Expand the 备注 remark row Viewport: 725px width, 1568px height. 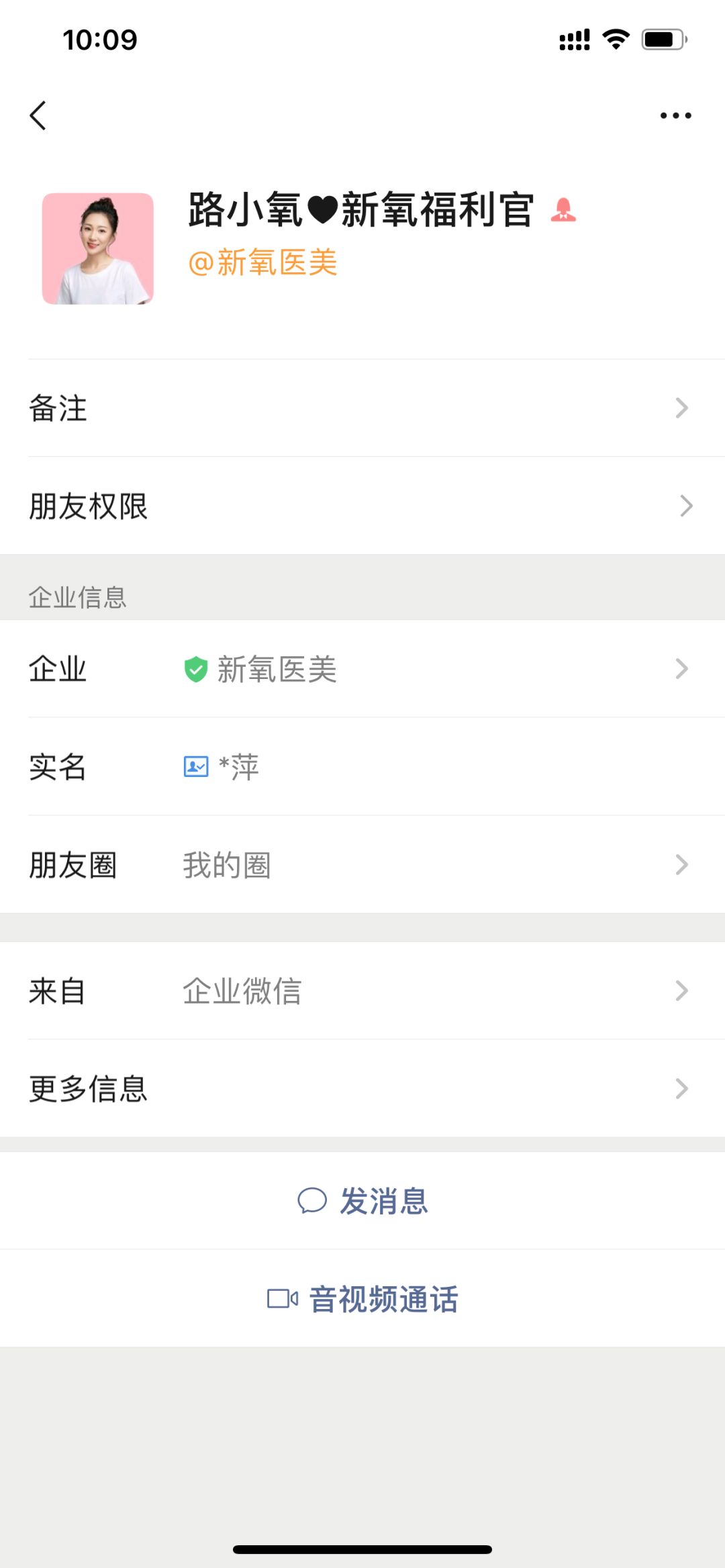tap(362, 408)
